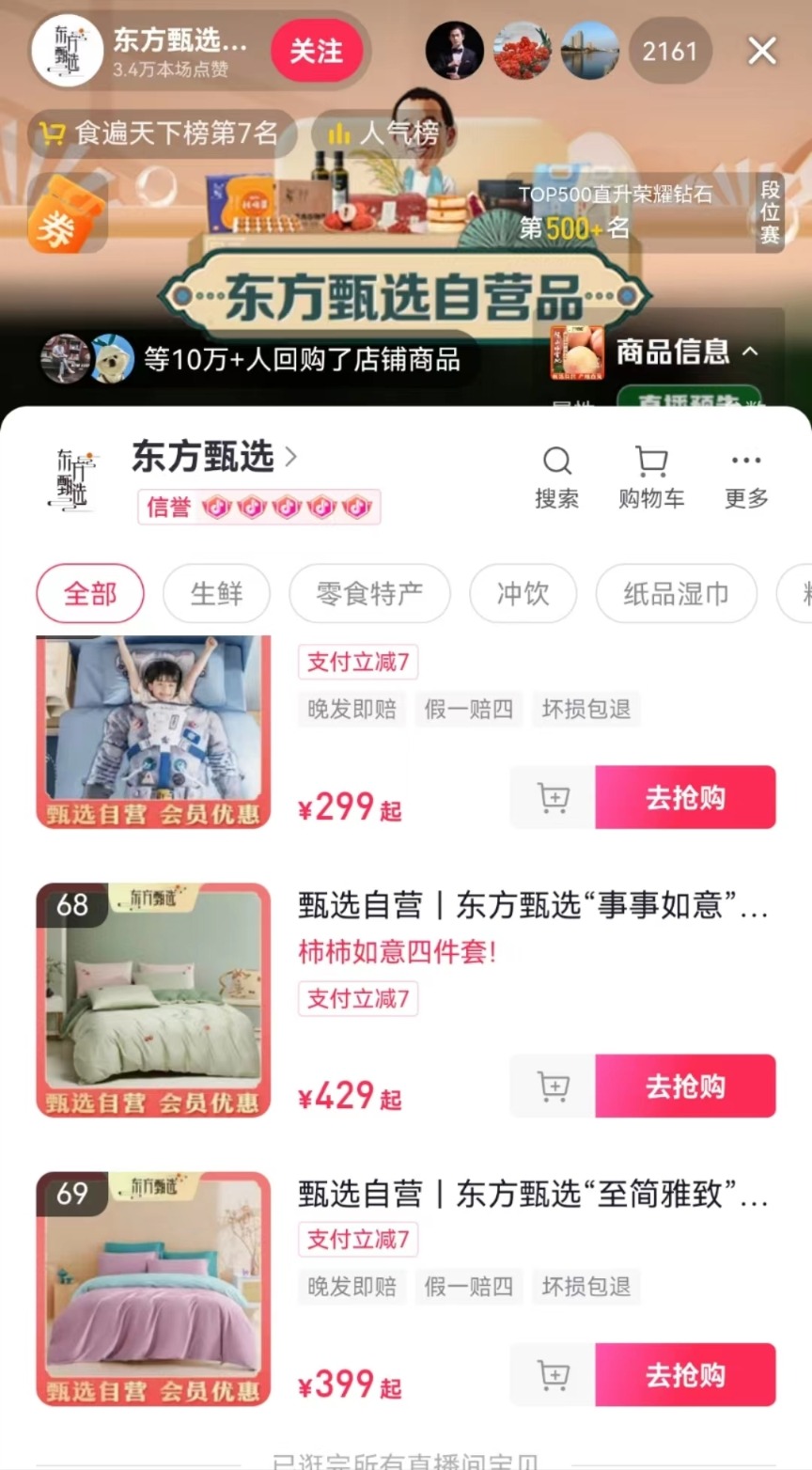812x1470 pixels.
Task: Filter by the 纸品湿巾 category
Action: click(x=676, y=594)
